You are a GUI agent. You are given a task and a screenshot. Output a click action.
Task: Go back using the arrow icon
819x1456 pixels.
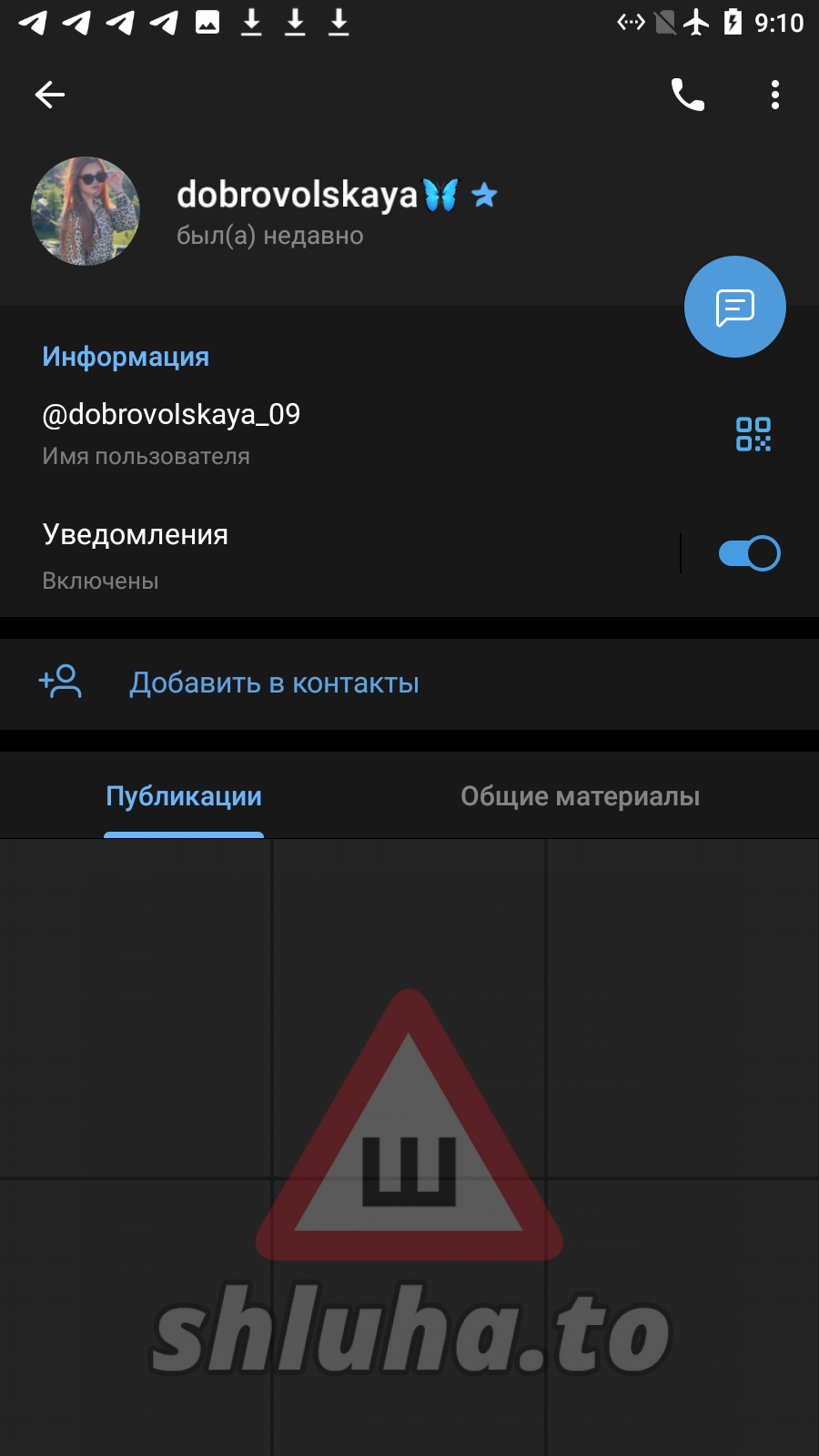tap(50, 95)
